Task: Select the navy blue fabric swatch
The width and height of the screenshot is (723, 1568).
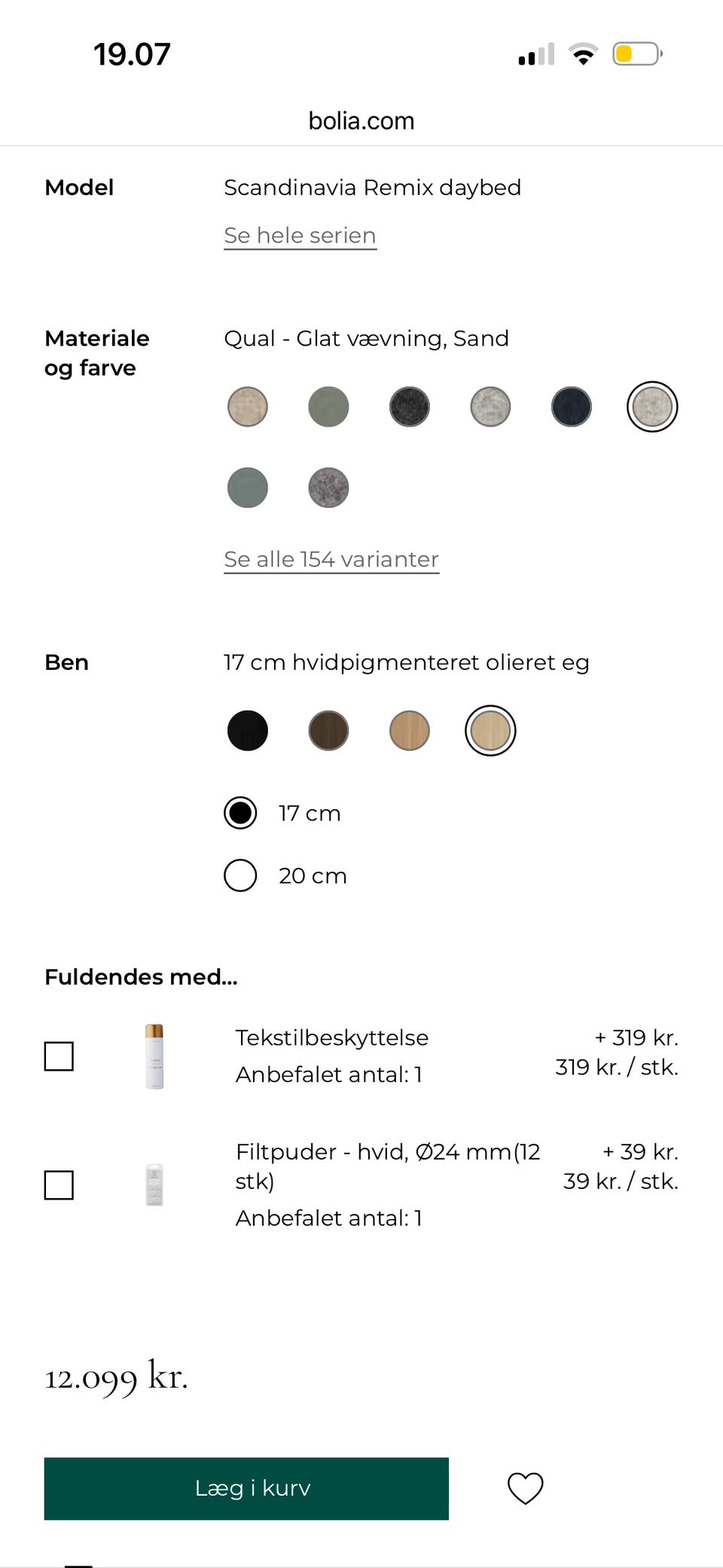Action: (571, 406)
